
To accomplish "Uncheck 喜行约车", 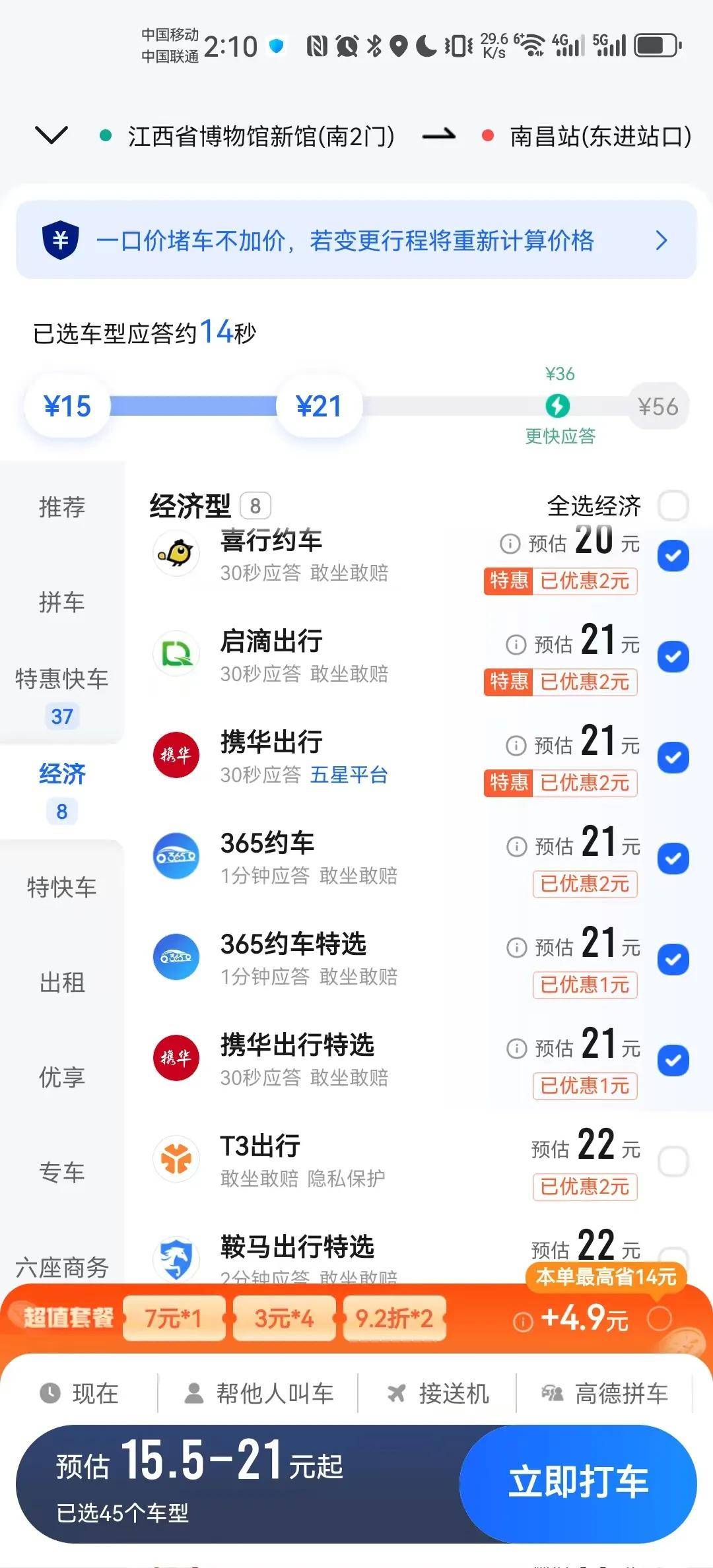I will pos(673,556).
